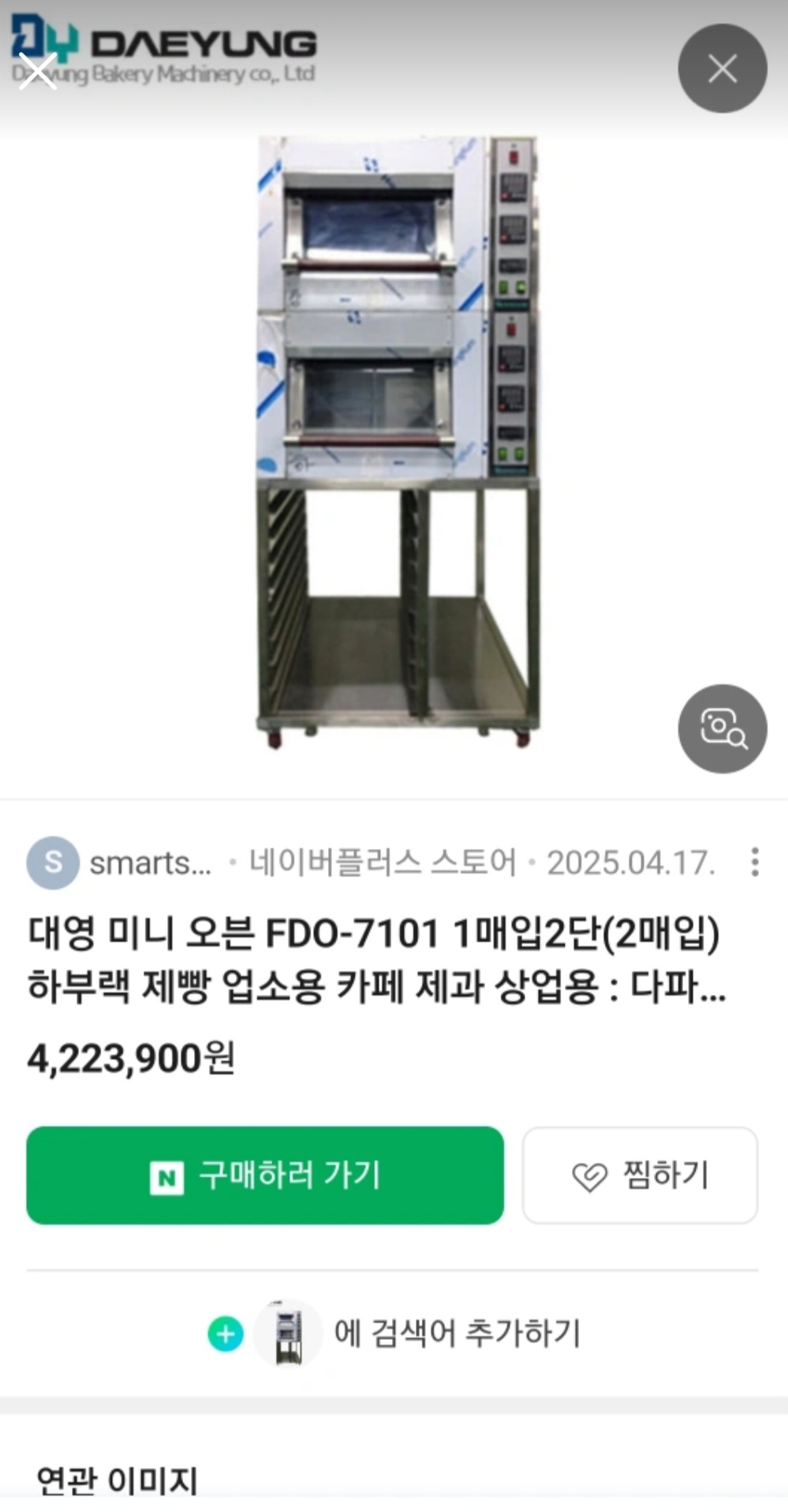The image size is (788, 1512).
Task: Open the image search lens icon
Action: click(722, 728)
